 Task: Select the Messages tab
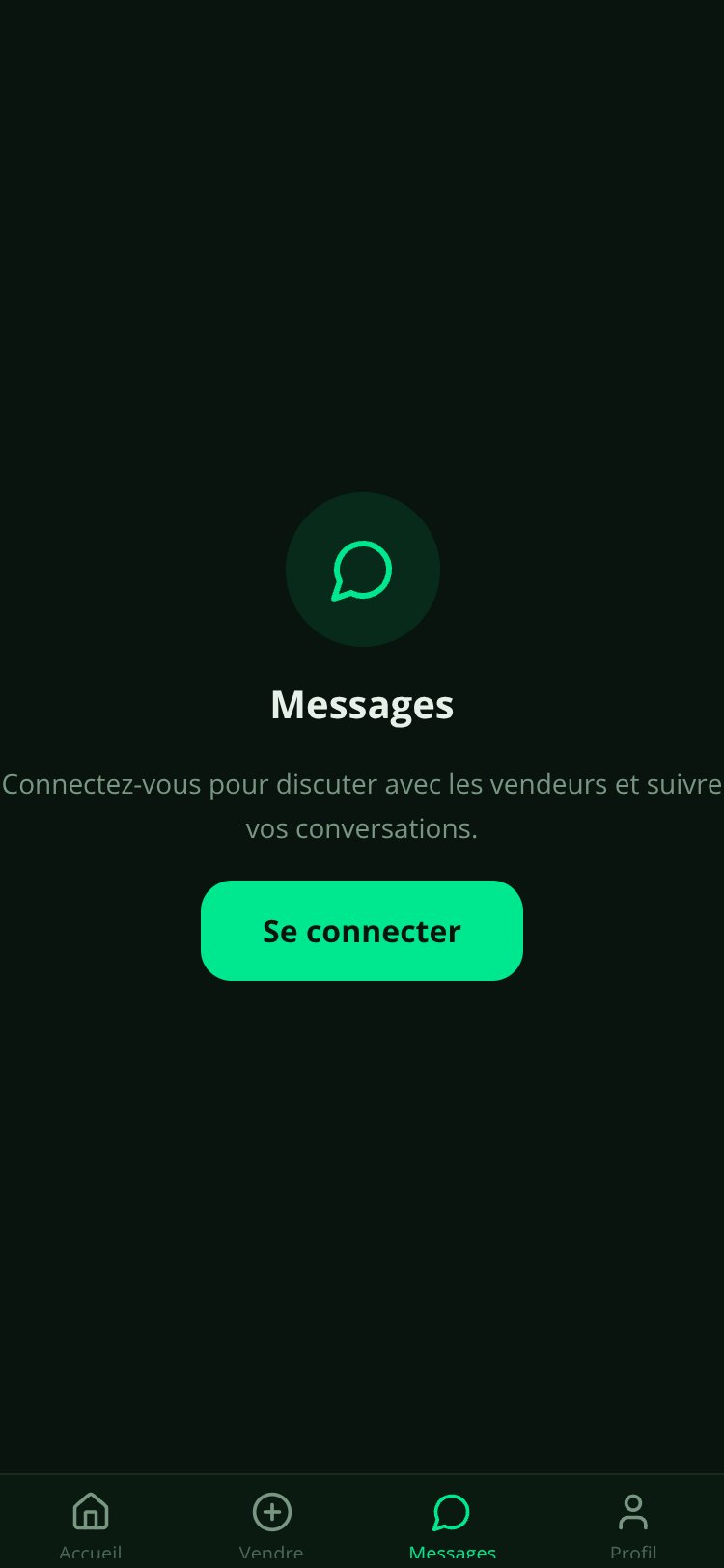452,1524
